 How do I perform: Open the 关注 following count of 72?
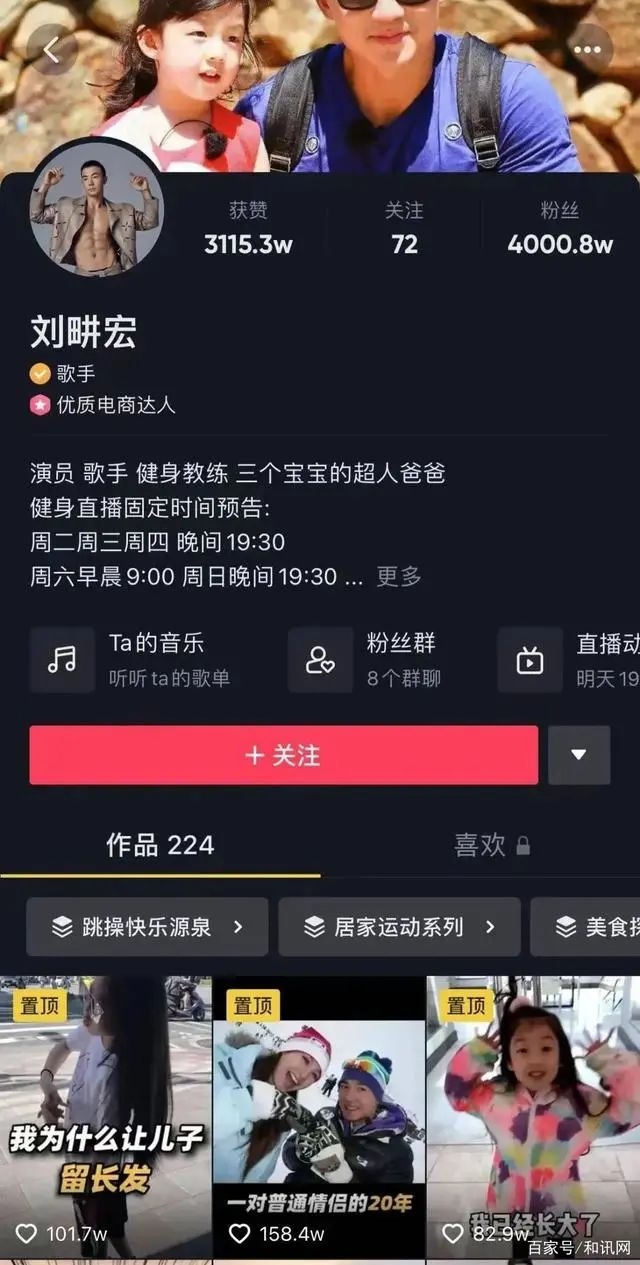coord(405,228)
